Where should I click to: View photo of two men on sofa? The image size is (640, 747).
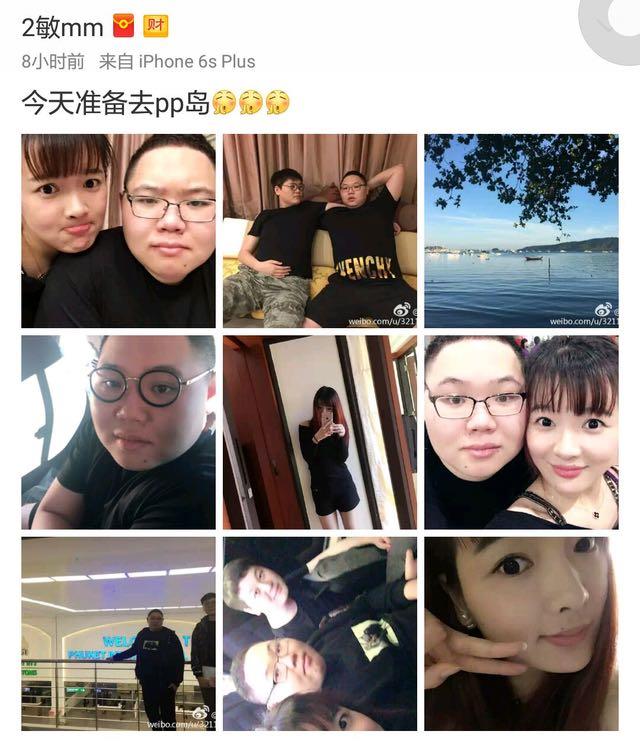[x=320, y=231]
